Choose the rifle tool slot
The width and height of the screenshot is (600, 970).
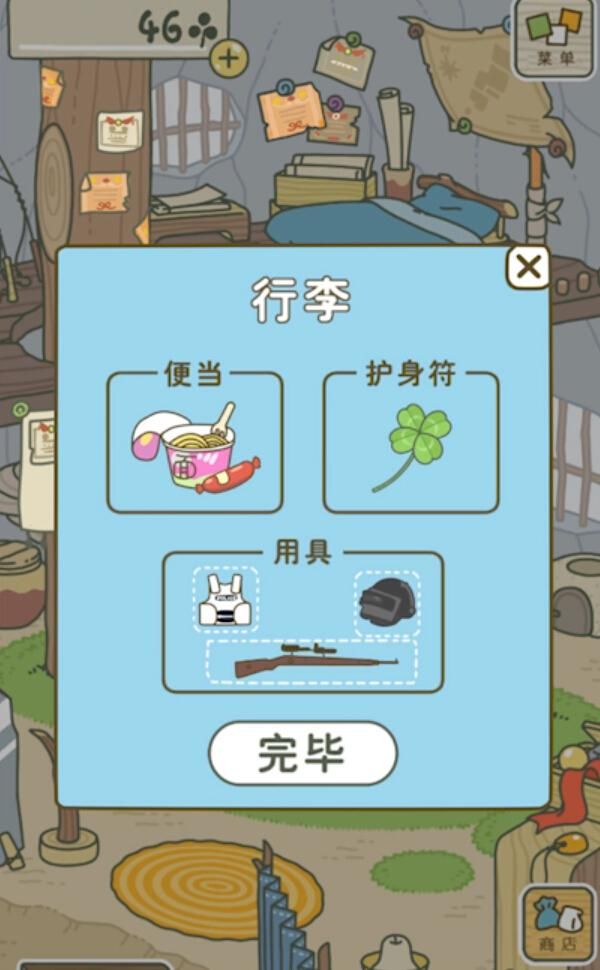click(311, 661)
